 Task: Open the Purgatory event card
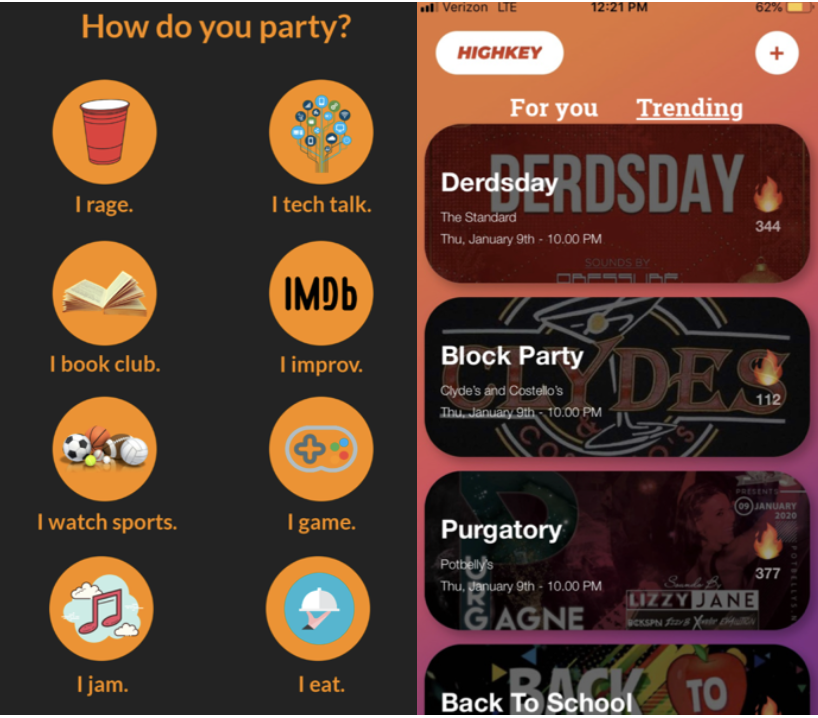click(616, 550)
